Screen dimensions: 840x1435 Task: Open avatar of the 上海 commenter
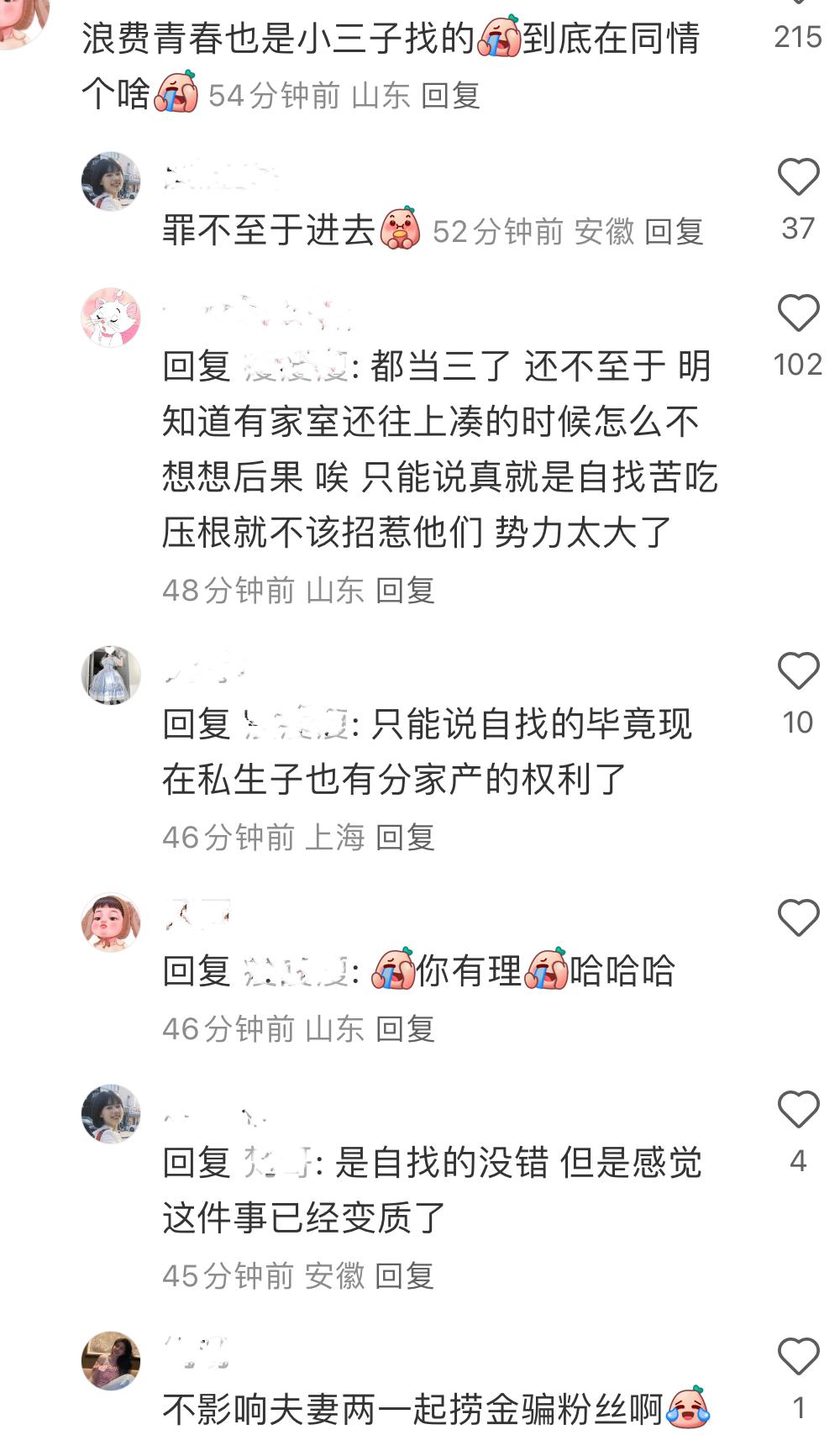pos(111,675)
